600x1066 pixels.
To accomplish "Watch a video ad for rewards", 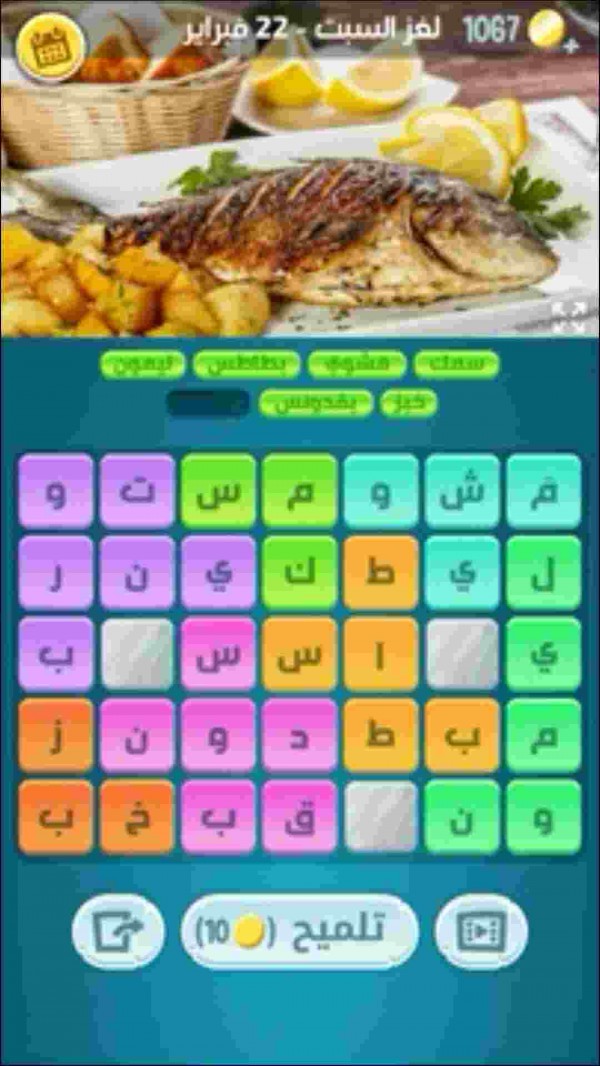I will (x=482, y=931).
